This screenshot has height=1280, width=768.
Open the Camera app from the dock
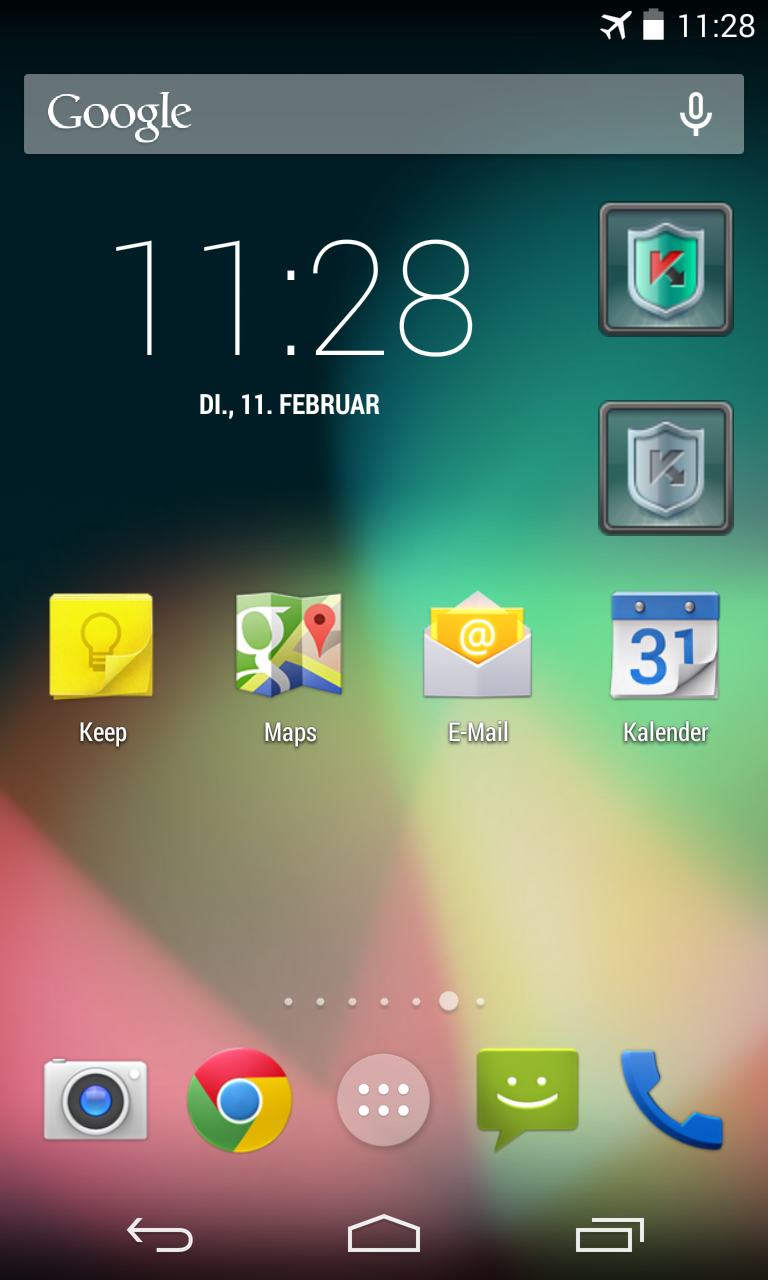coord(96,1100)
